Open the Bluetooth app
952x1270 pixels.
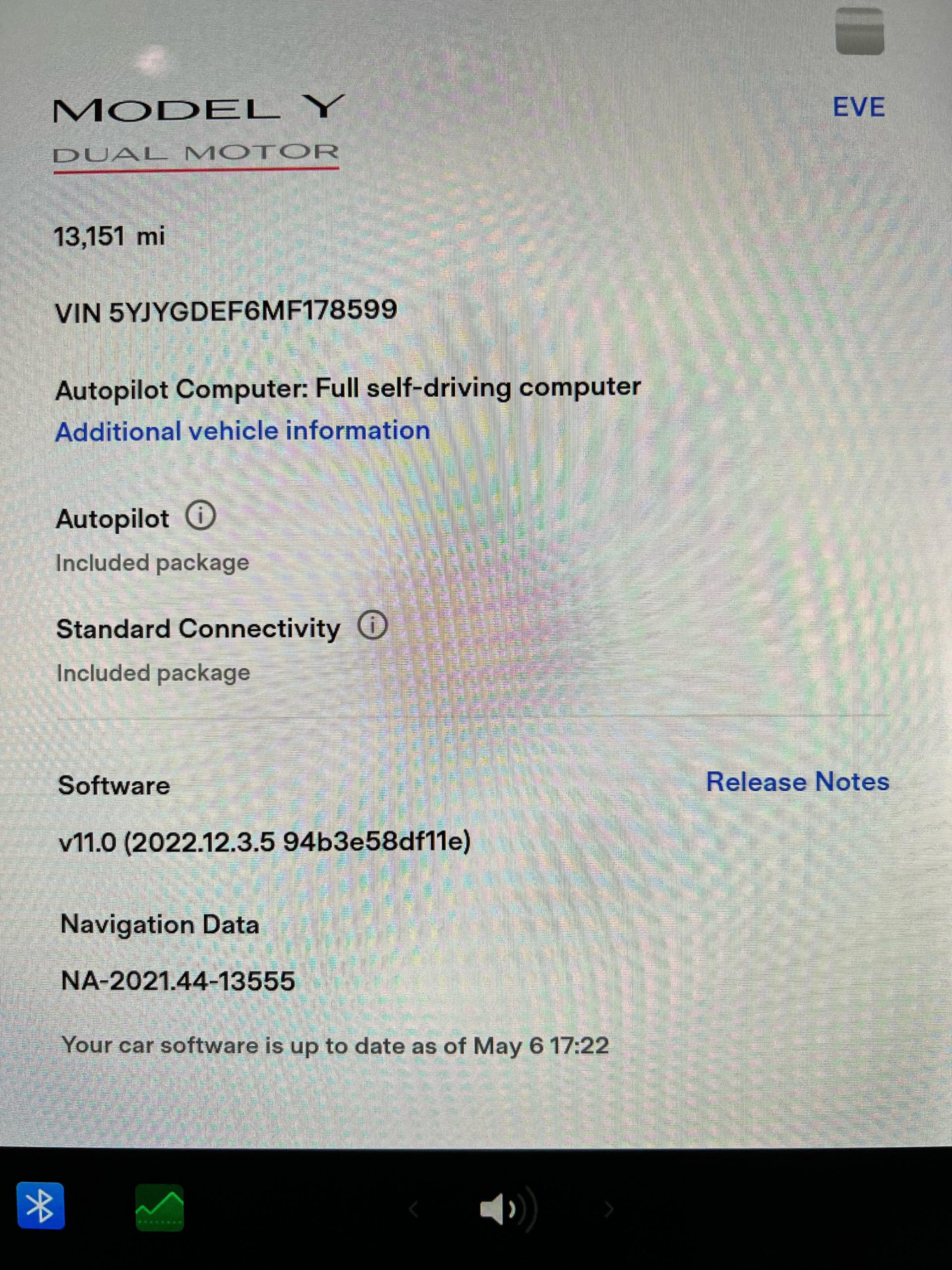pos(41,1206)
